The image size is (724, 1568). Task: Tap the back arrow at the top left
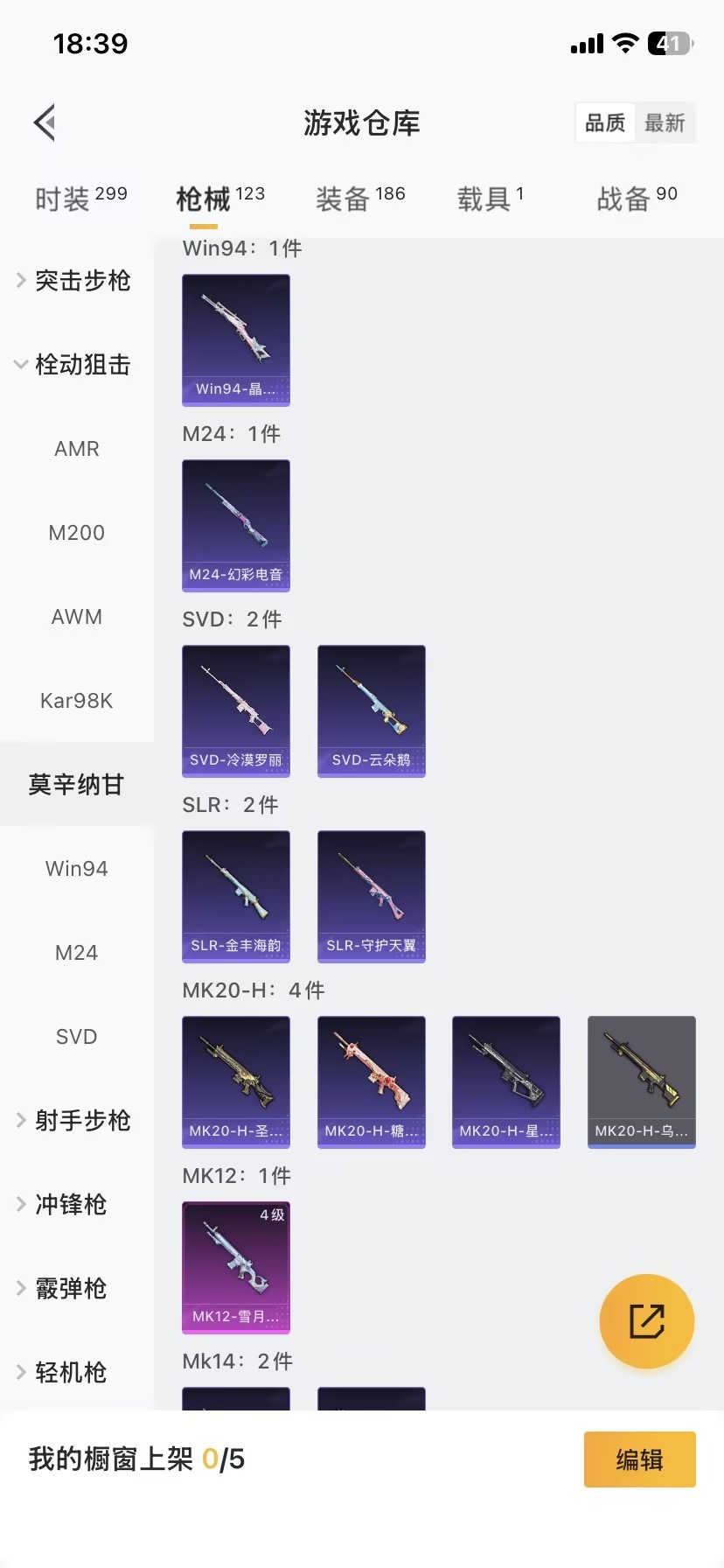tap(44, 122)
